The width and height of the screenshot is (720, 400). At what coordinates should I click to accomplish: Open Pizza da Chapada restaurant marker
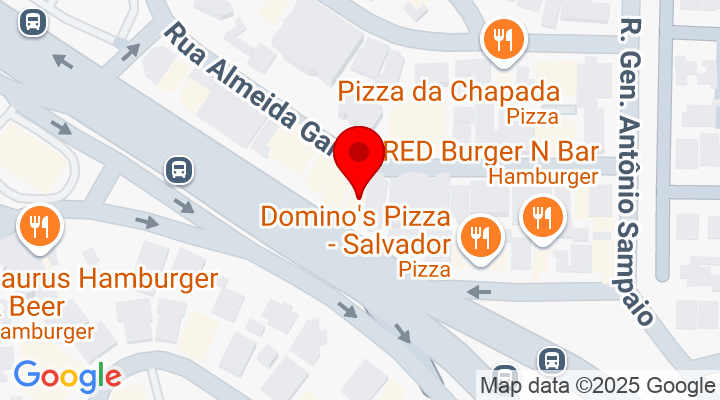coord(497,40)
